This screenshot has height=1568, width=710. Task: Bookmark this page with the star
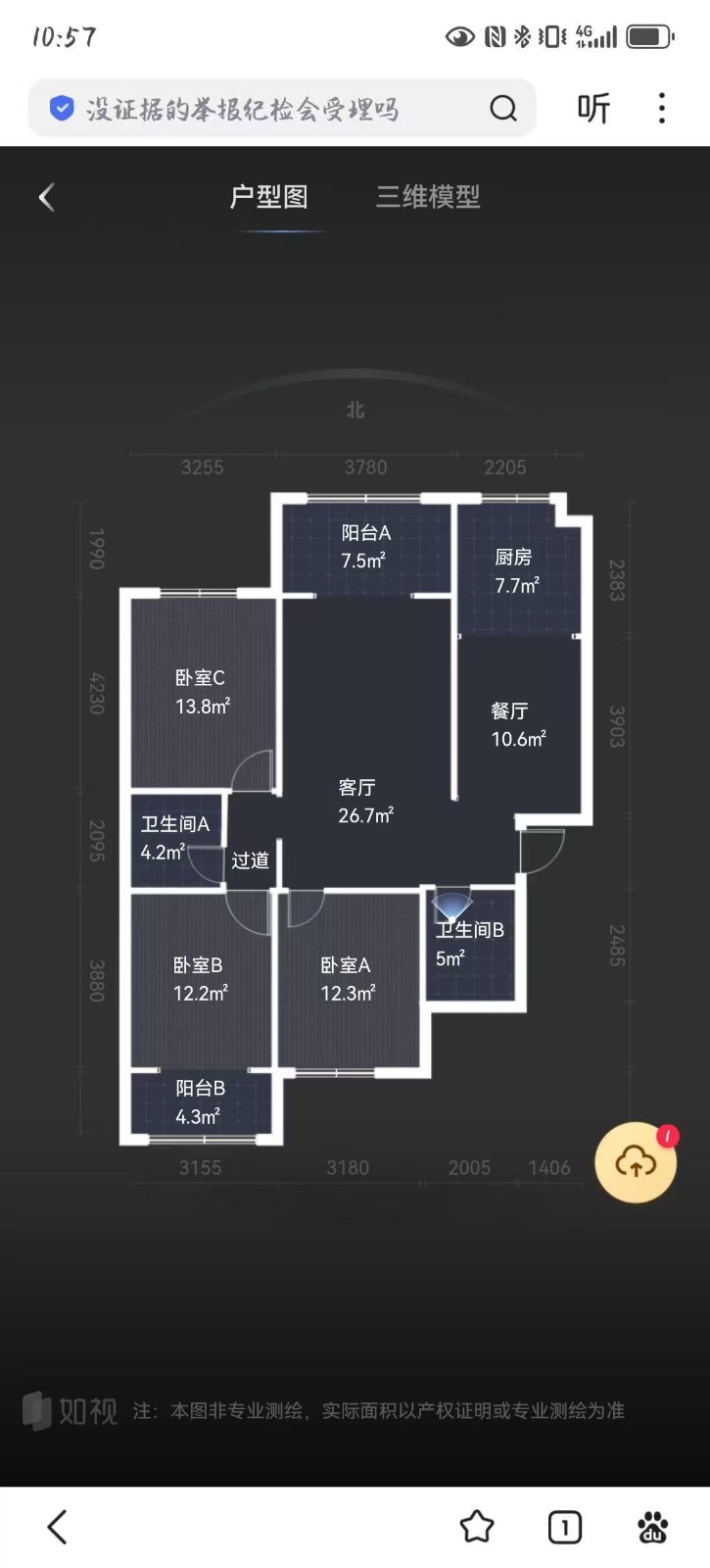pyautogui.click(x=477, y=1527)
